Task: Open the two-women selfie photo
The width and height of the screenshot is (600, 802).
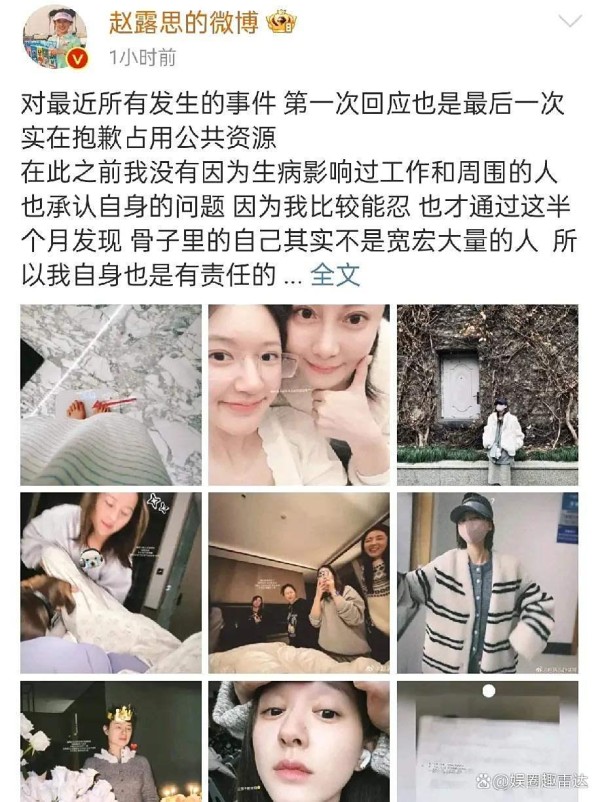Action: point(299,395)
